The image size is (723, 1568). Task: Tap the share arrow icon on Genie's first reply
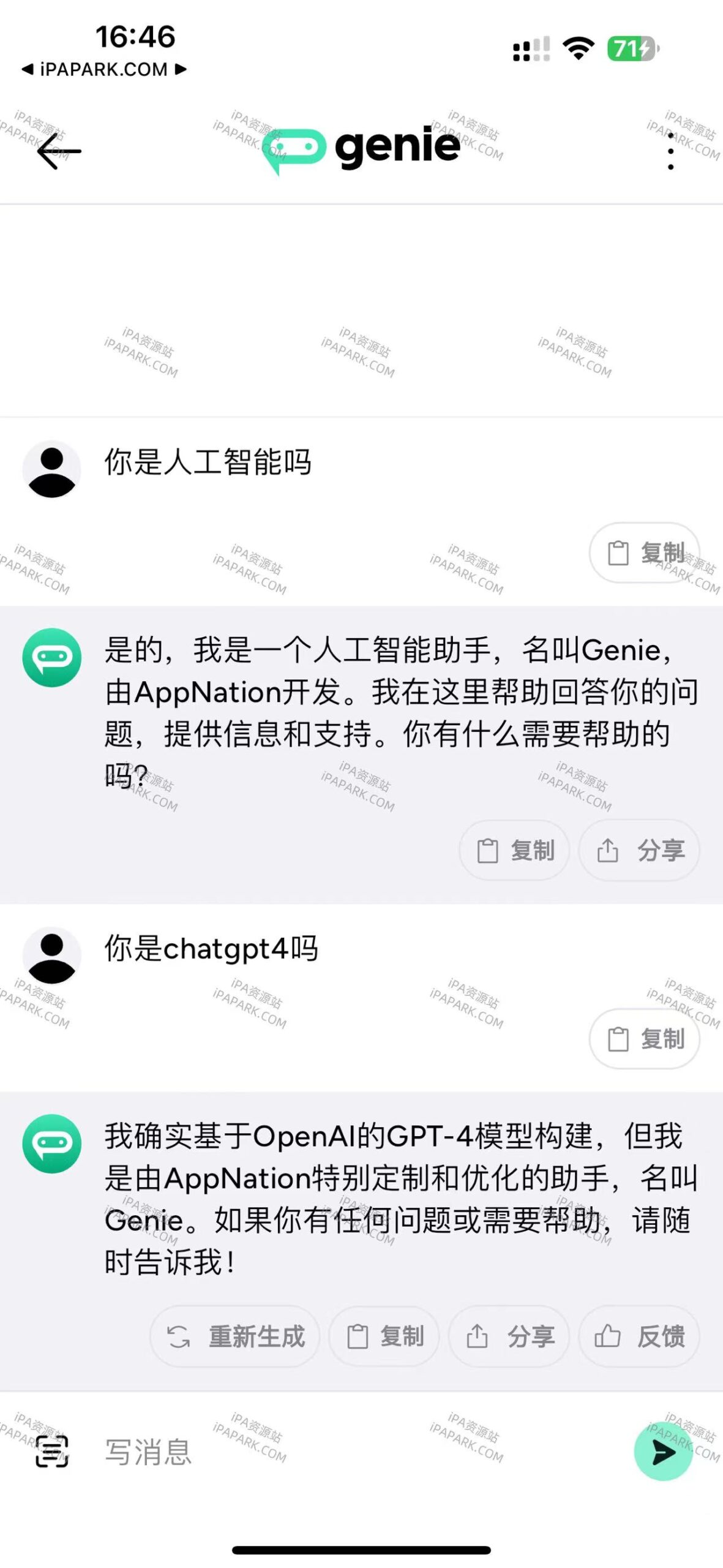pos(608,850)
